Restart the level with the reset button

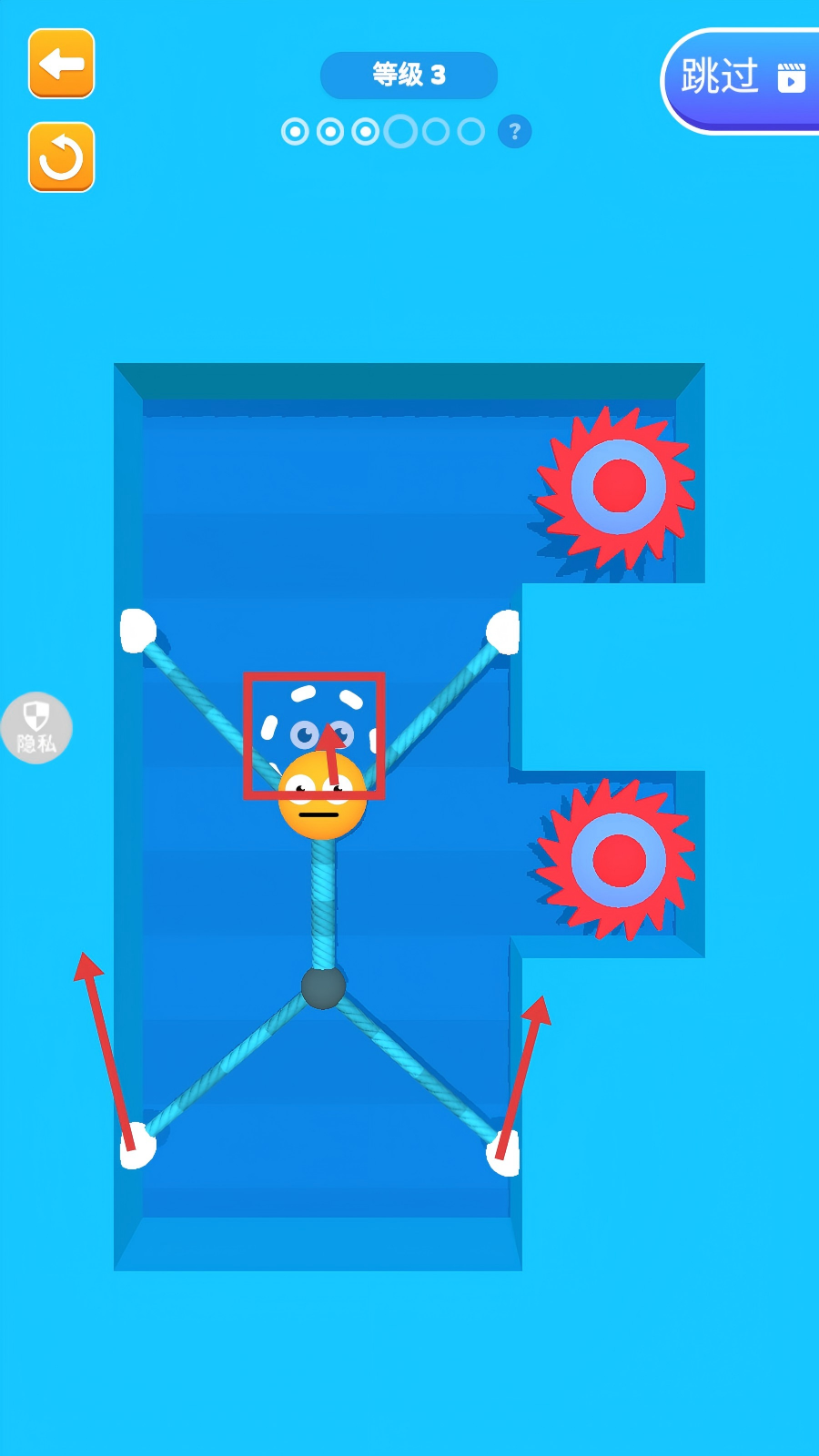tap(61, 157)
